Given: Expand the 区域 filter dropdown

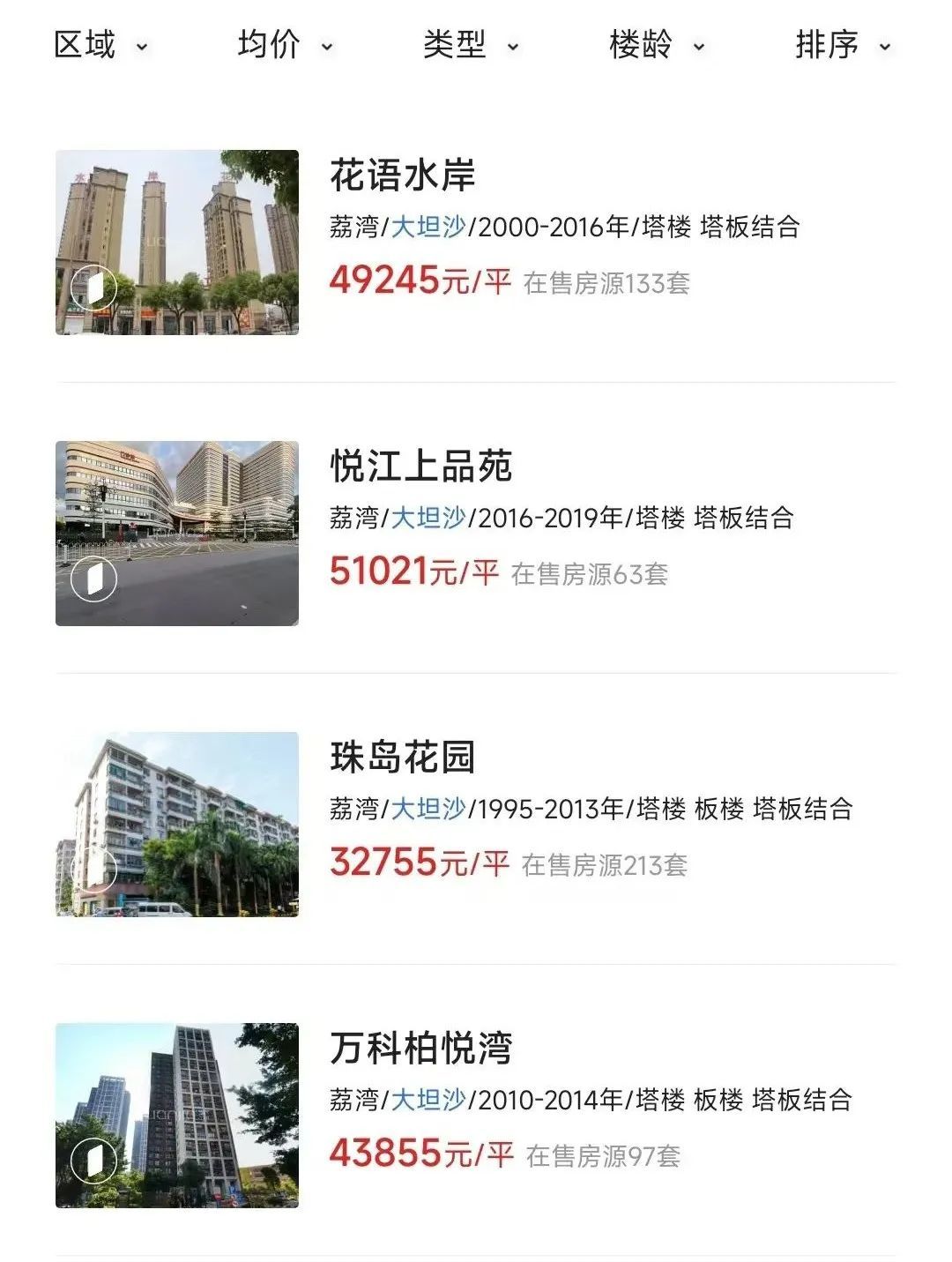Looking at the screenshot, I should (x=100, y=45).
